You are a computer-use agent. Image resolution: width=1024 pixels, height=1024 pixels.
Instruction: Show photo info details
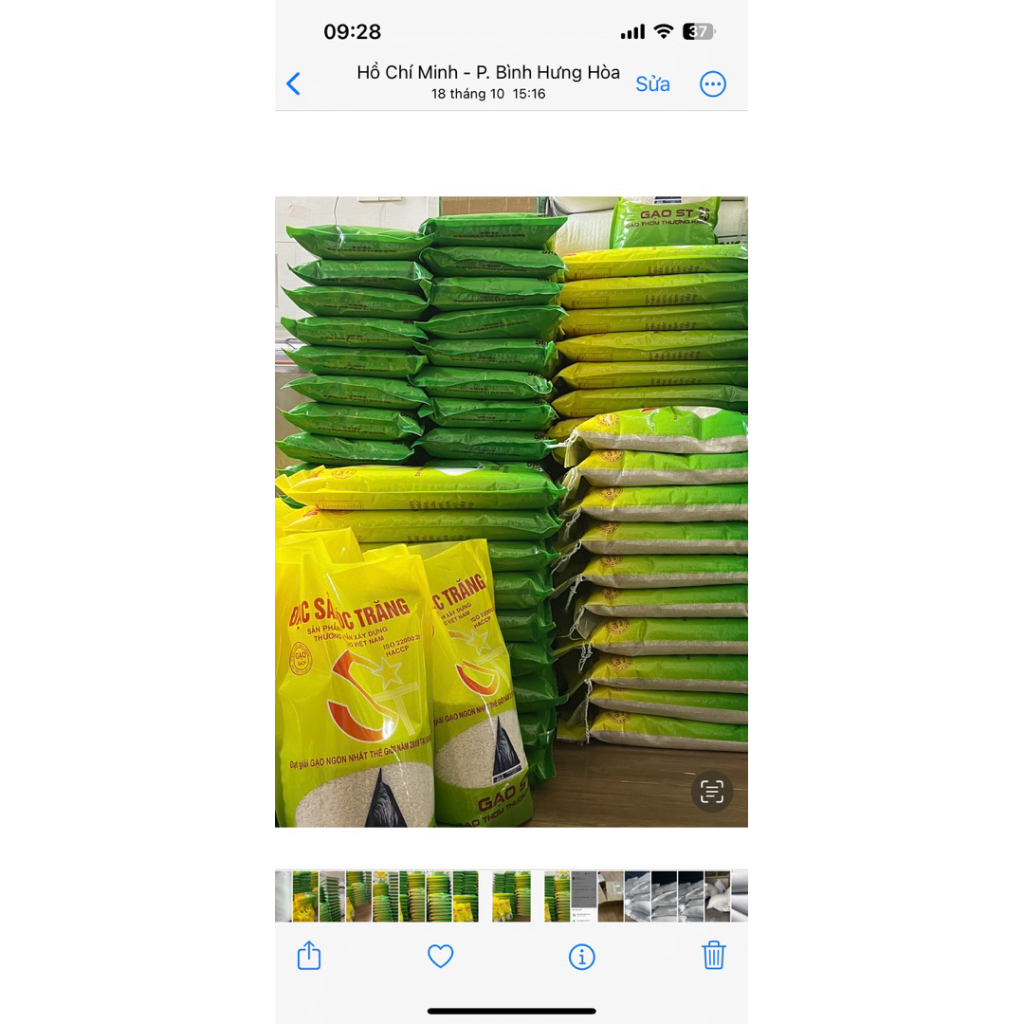[582, 957]
